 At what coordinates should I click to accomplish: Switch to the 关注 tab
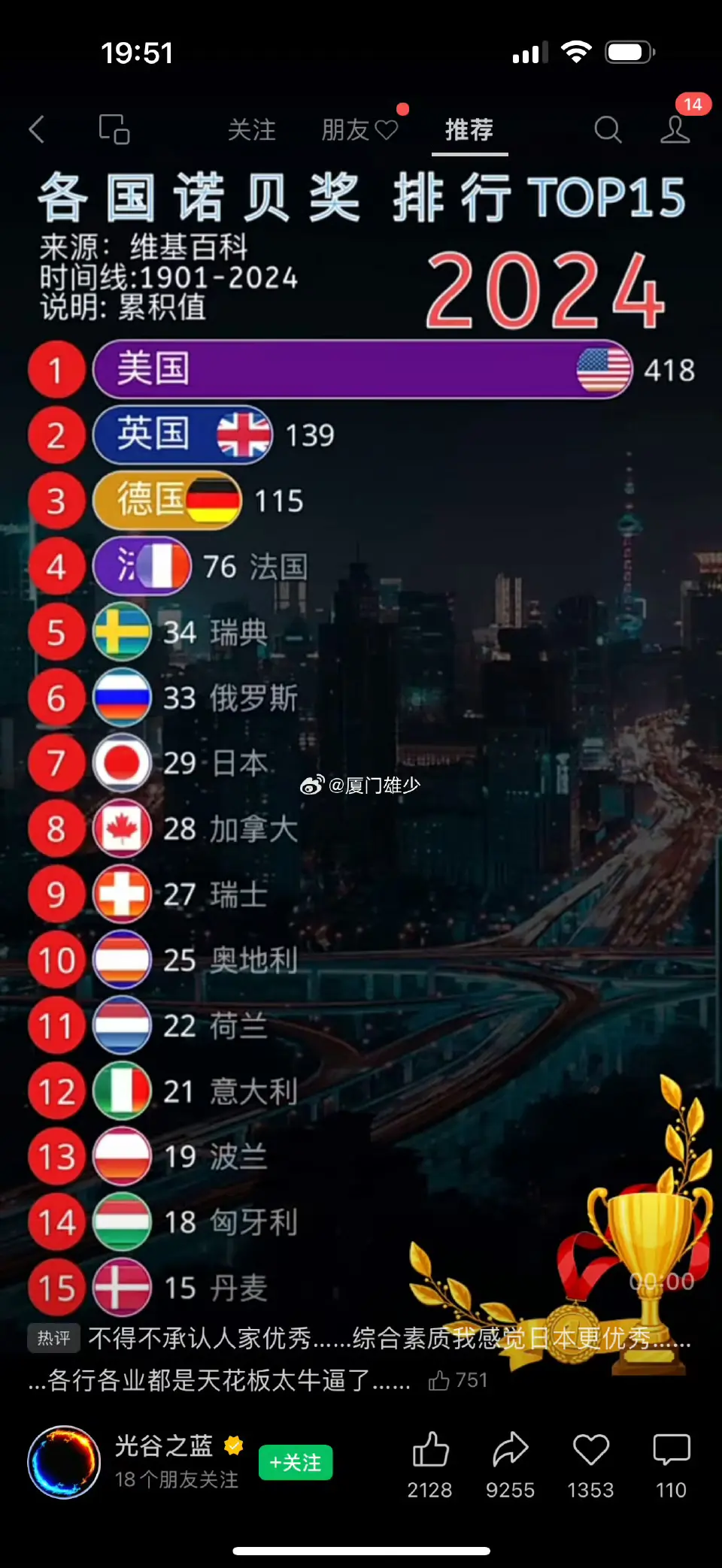(252, 130)
